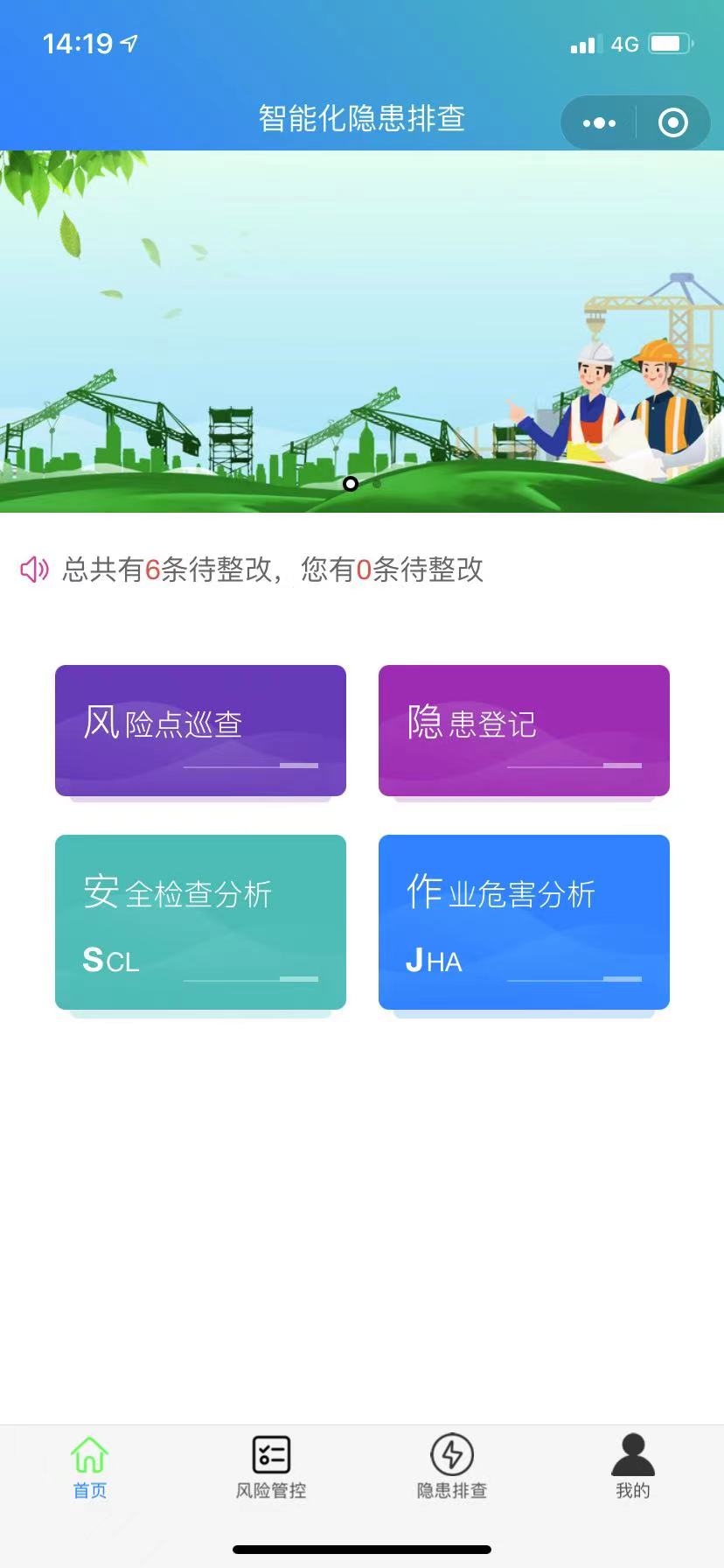Viewport: 724px width, 1568px height.
Task: Switch to the 风险管控 tab
Action: point(271,1467)
